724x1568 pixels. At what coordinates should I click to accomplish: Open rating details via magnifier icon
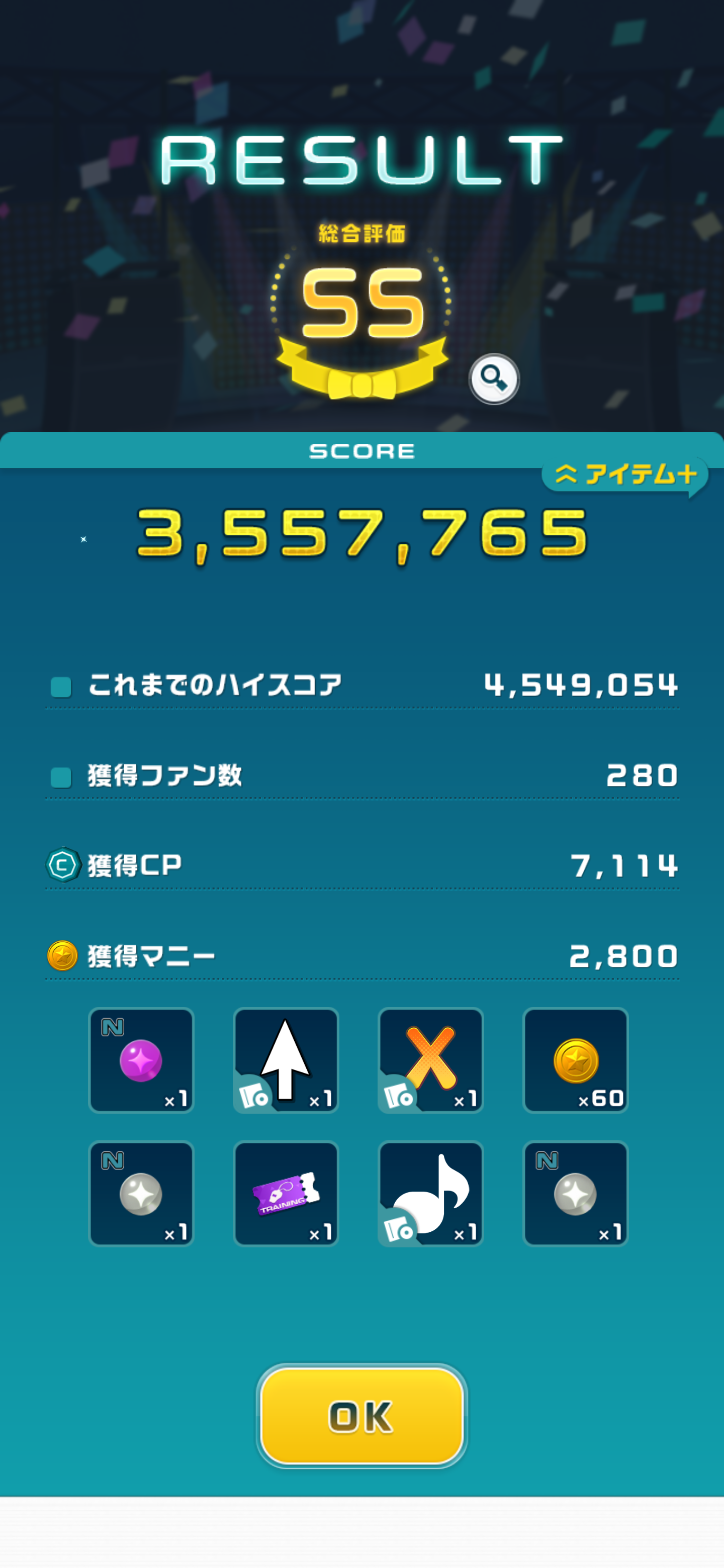(x=494, y=378)
